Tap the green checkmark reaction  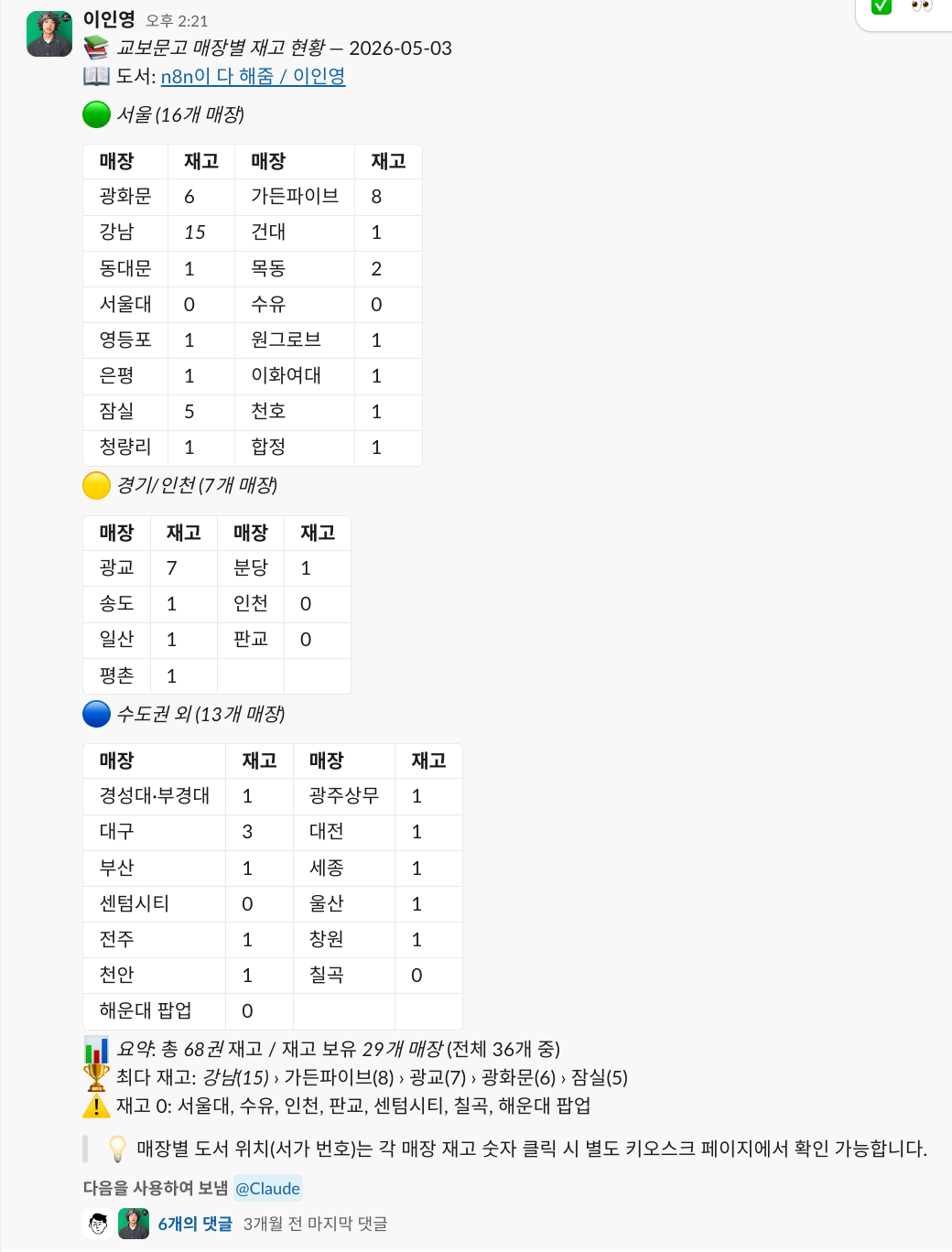point(881,6)
